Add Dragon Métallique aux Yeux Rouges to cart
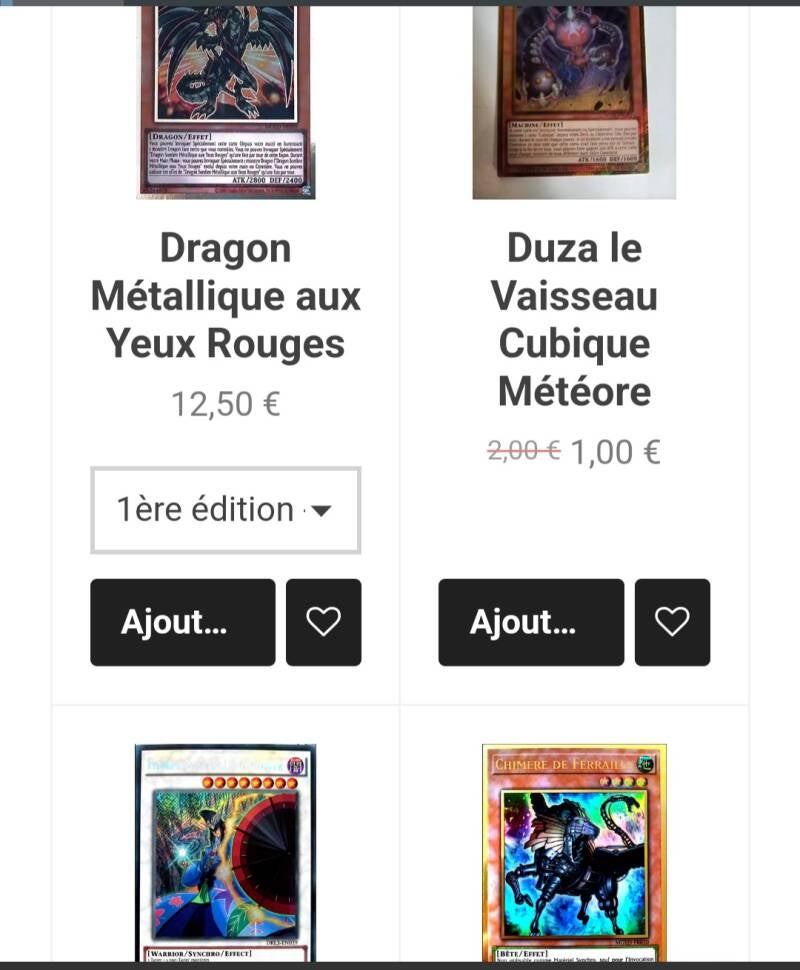The image size is (800, 970). (x=182, y=622)
